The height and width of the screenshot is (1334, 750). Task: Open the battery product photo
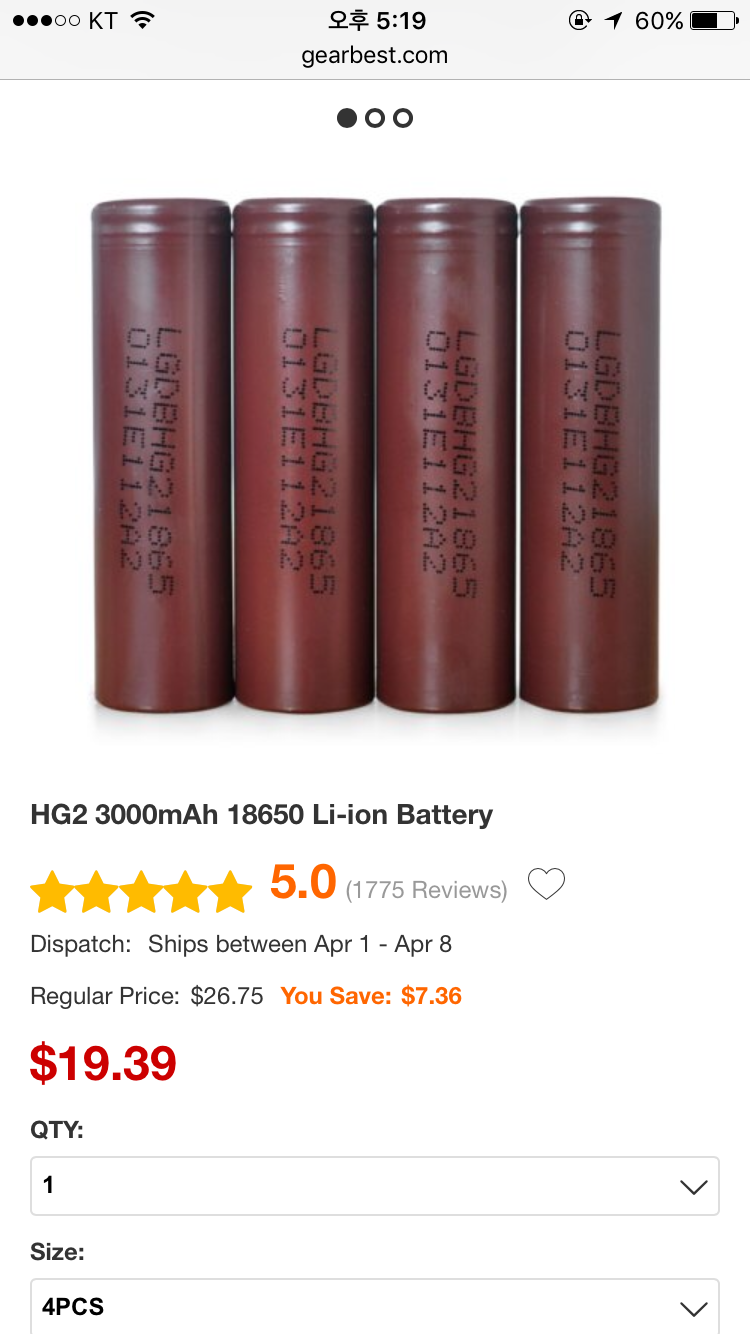click(375, 455)
